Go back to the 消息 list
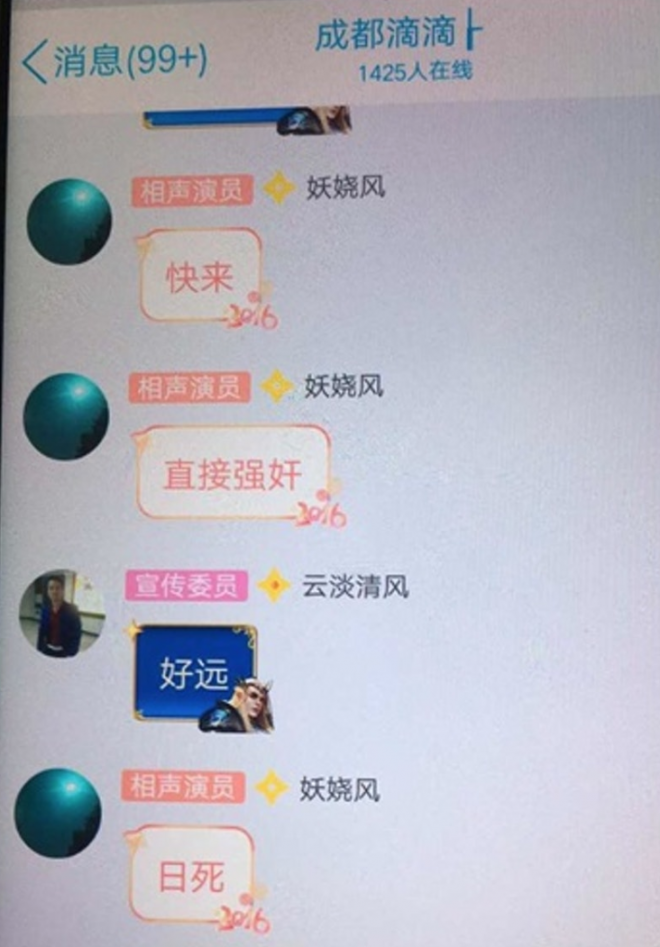Image resolution: width=660 pixels, height=947 pixels. [x=112, y=62]
